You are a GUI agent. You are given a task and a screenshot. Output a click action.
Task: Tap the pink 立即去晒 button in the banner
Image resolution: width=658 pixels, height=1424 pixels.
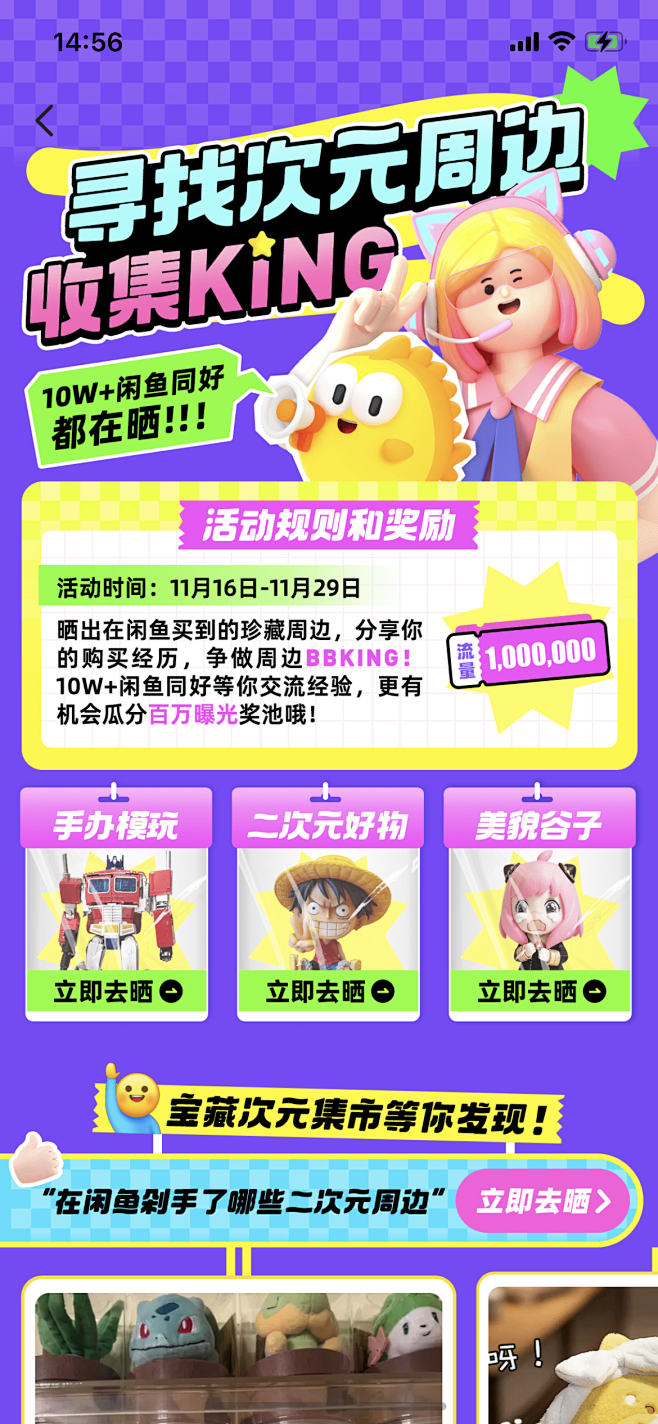pyautogui.click(x=543, y=1201)
